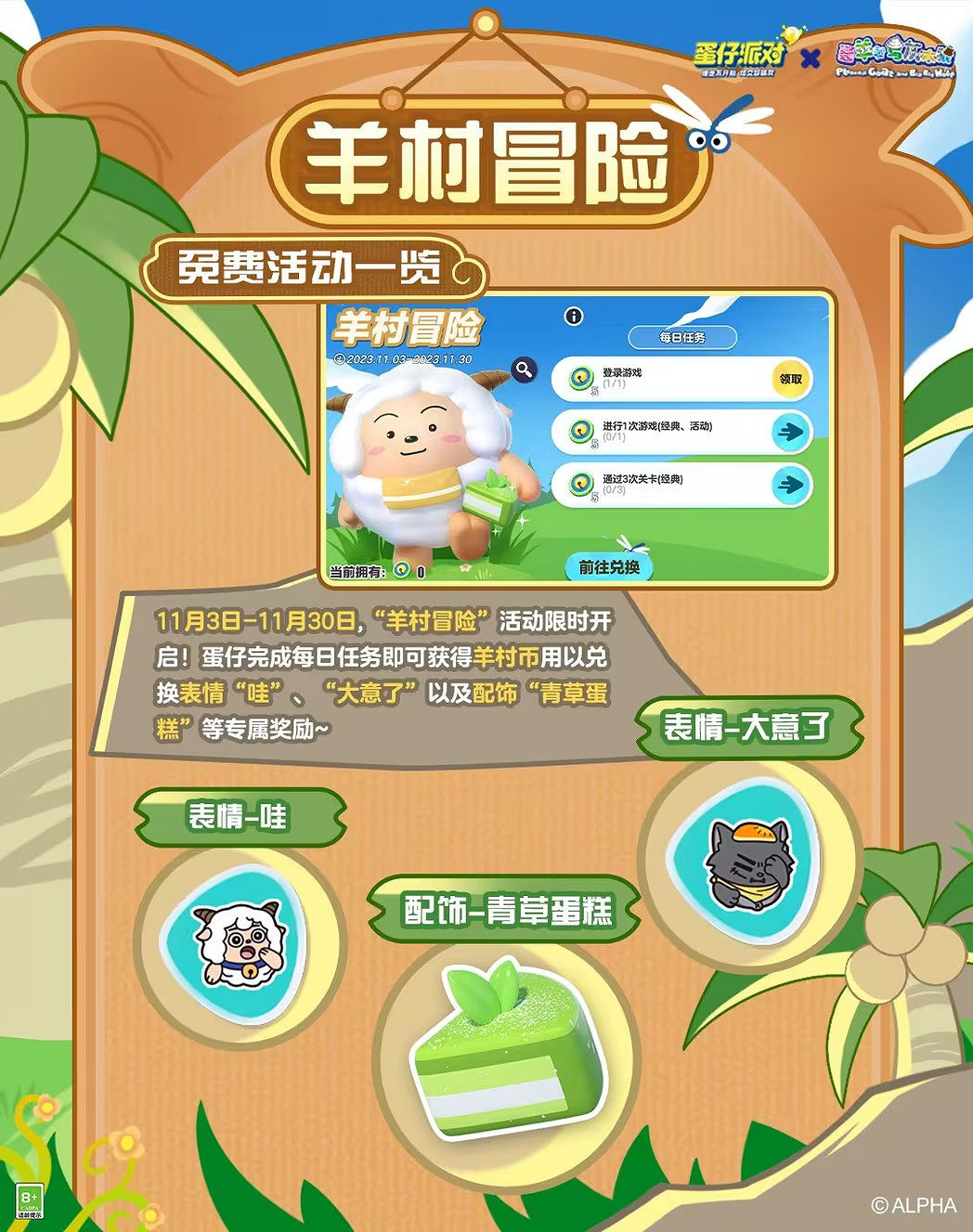
Task: Click the blue arrow for 进行1次游戏 task
Action: (x=790, y=434)
